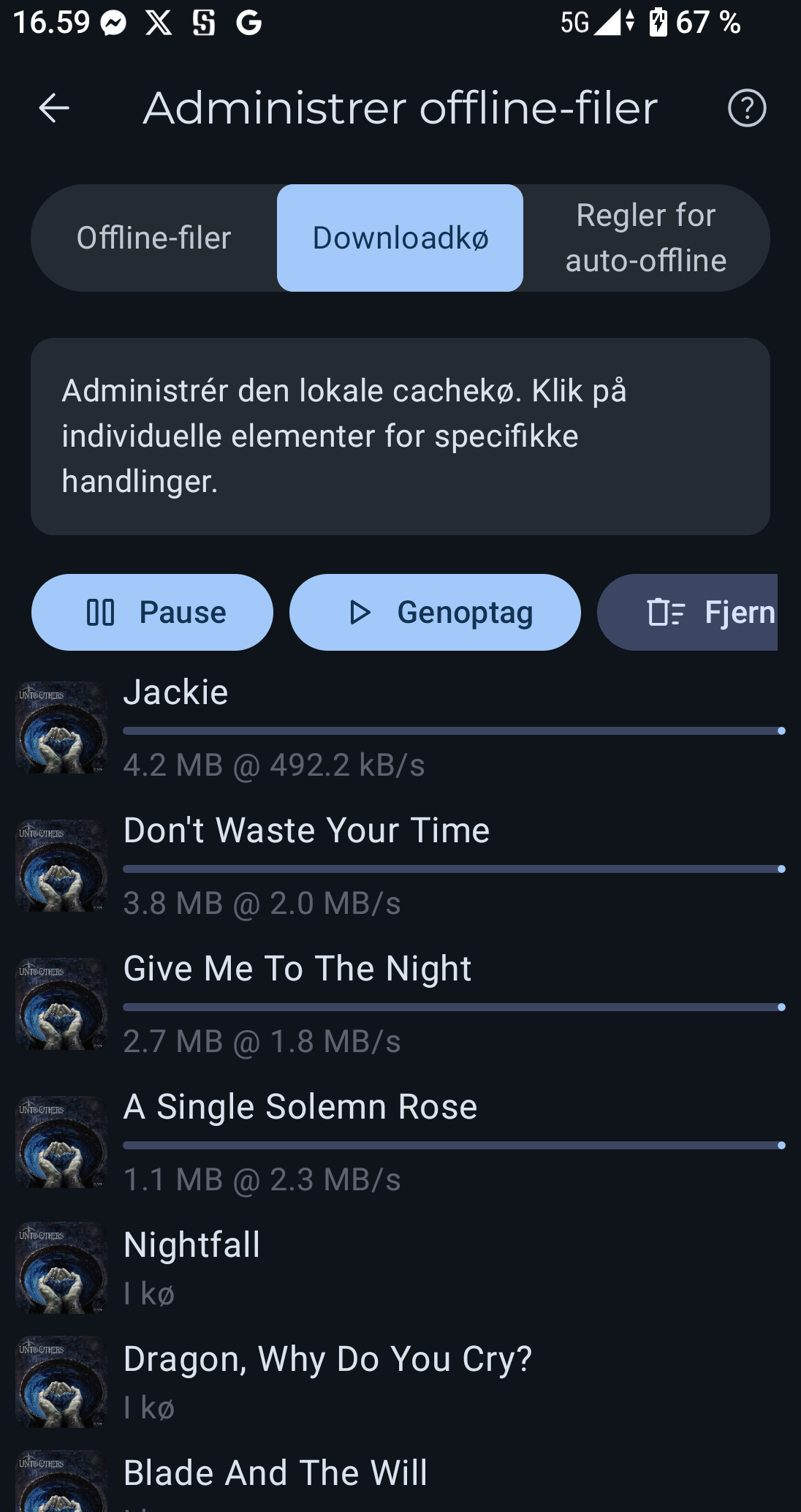Open the Regler for auto-offline tab

point(646,238)
